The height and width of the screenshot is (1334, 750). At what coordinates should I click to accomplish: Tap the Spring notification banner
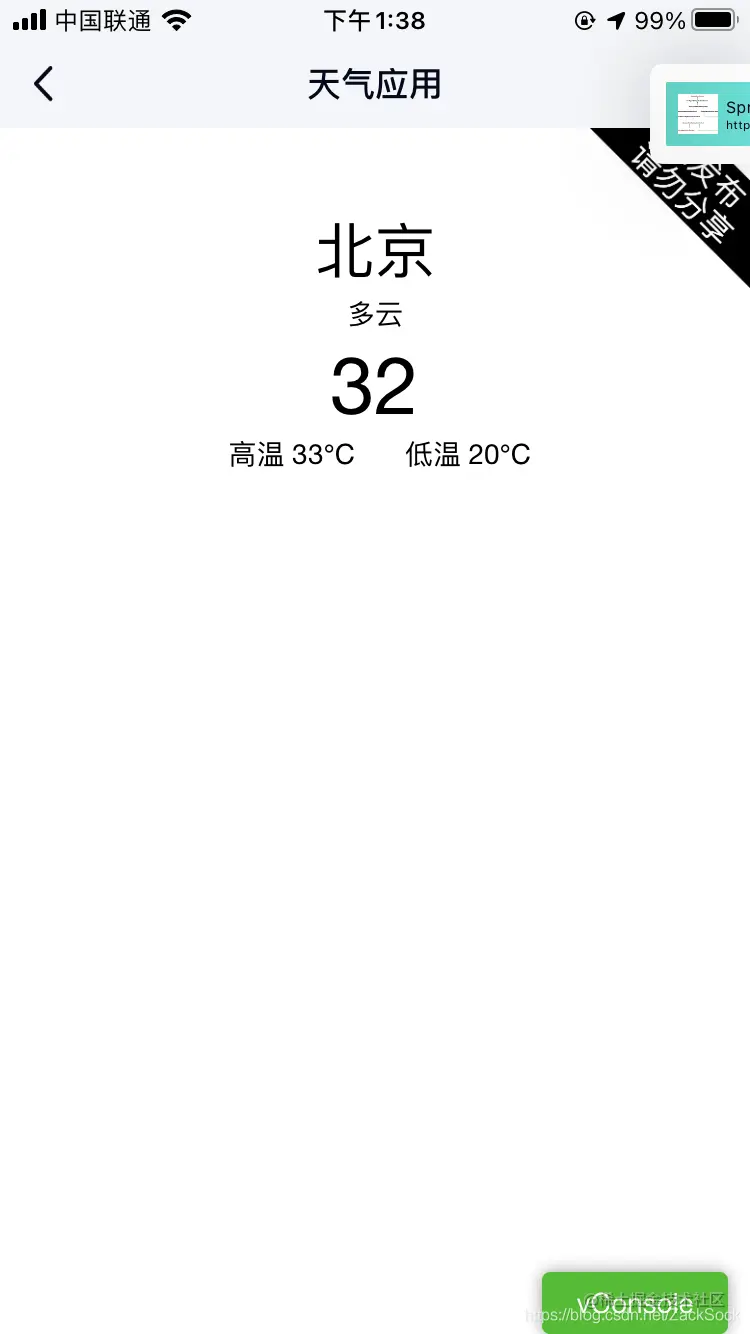pos(705,113)
